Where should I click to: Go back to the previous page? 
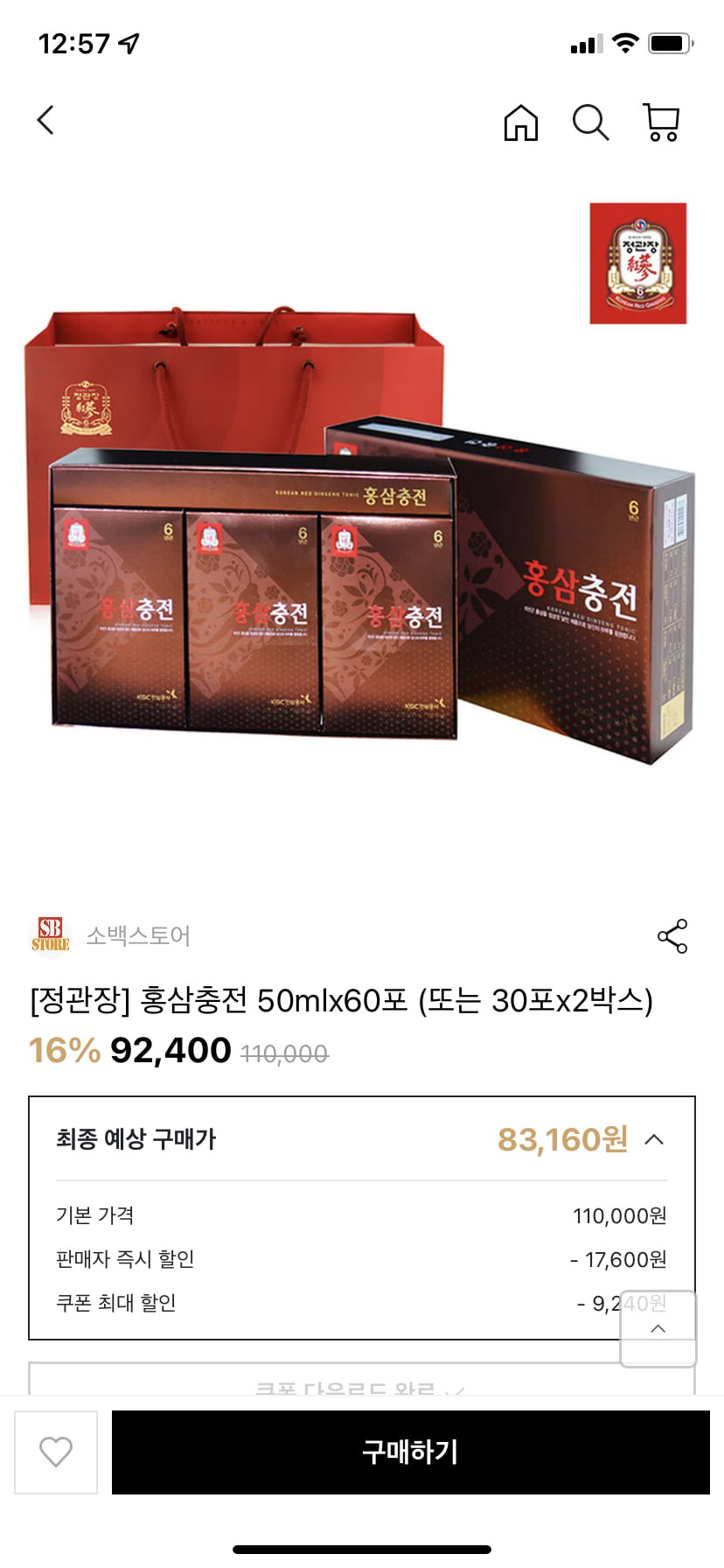coord(45,121)
